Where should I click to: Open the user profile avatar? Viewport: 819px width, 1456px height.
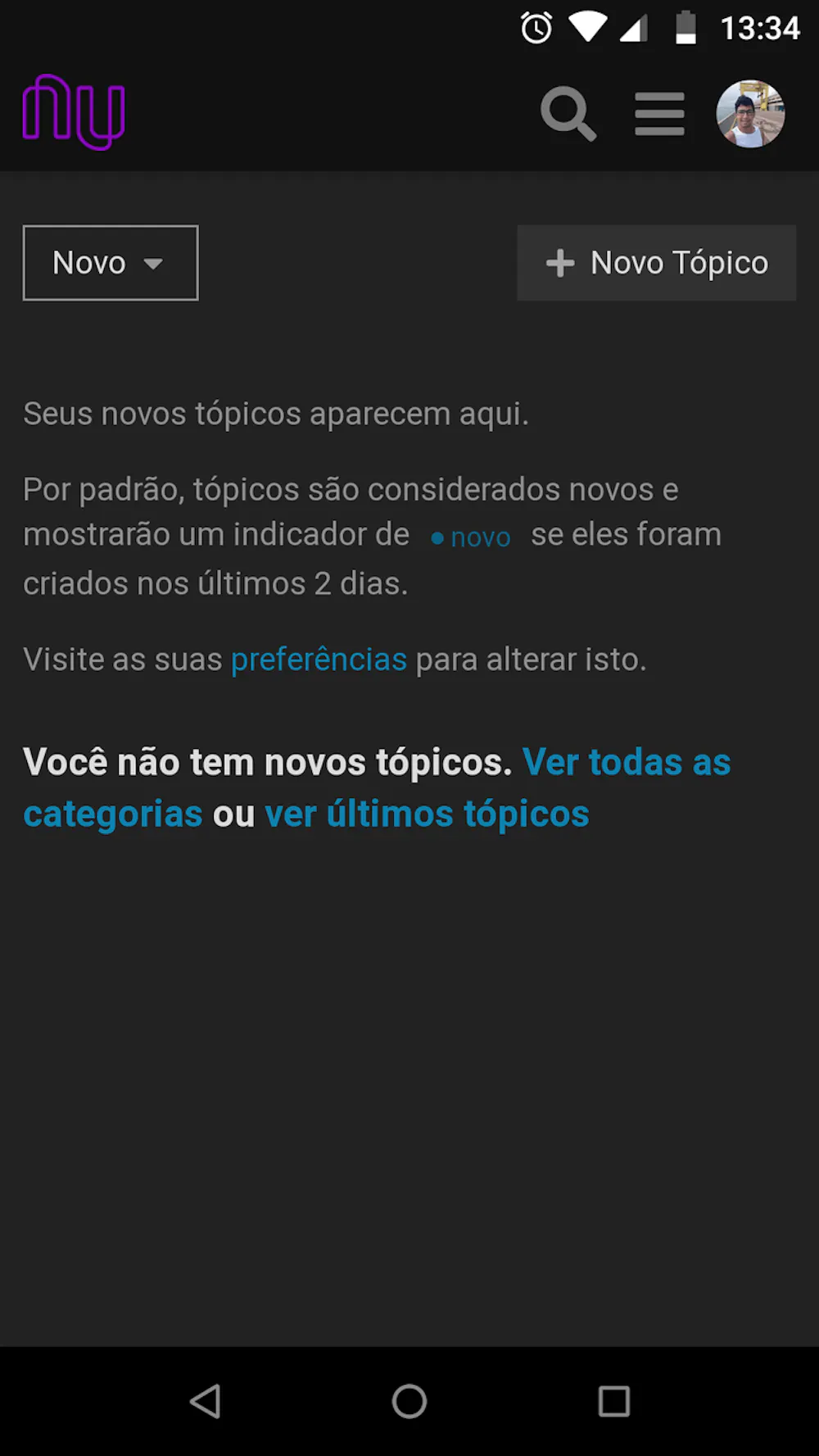[750, 113]
